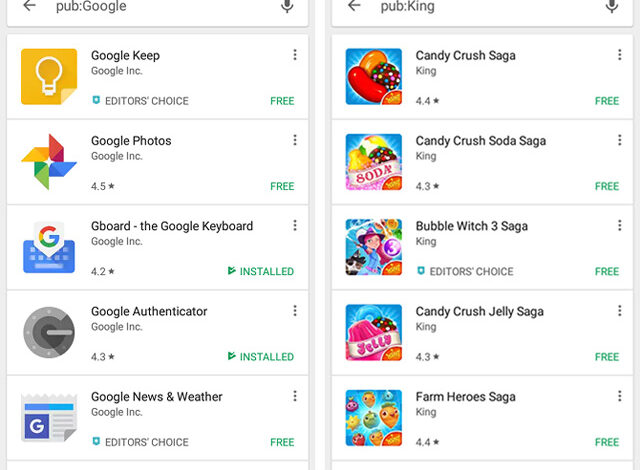Screen dimensions: 640x470
Task: Open the Bubble Witch 3 Saga listing
Action: tap(471, 226)
